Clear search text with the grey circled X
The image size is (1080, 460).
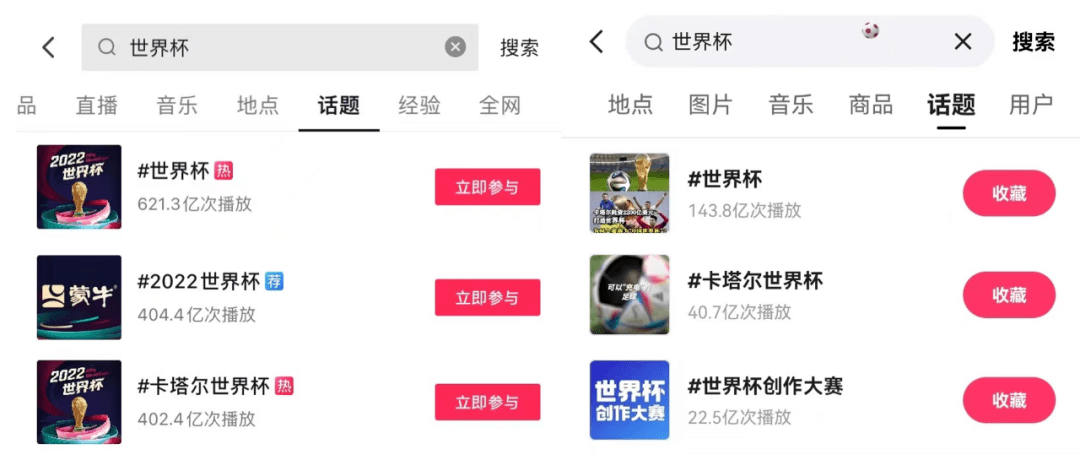coord(455,47)
